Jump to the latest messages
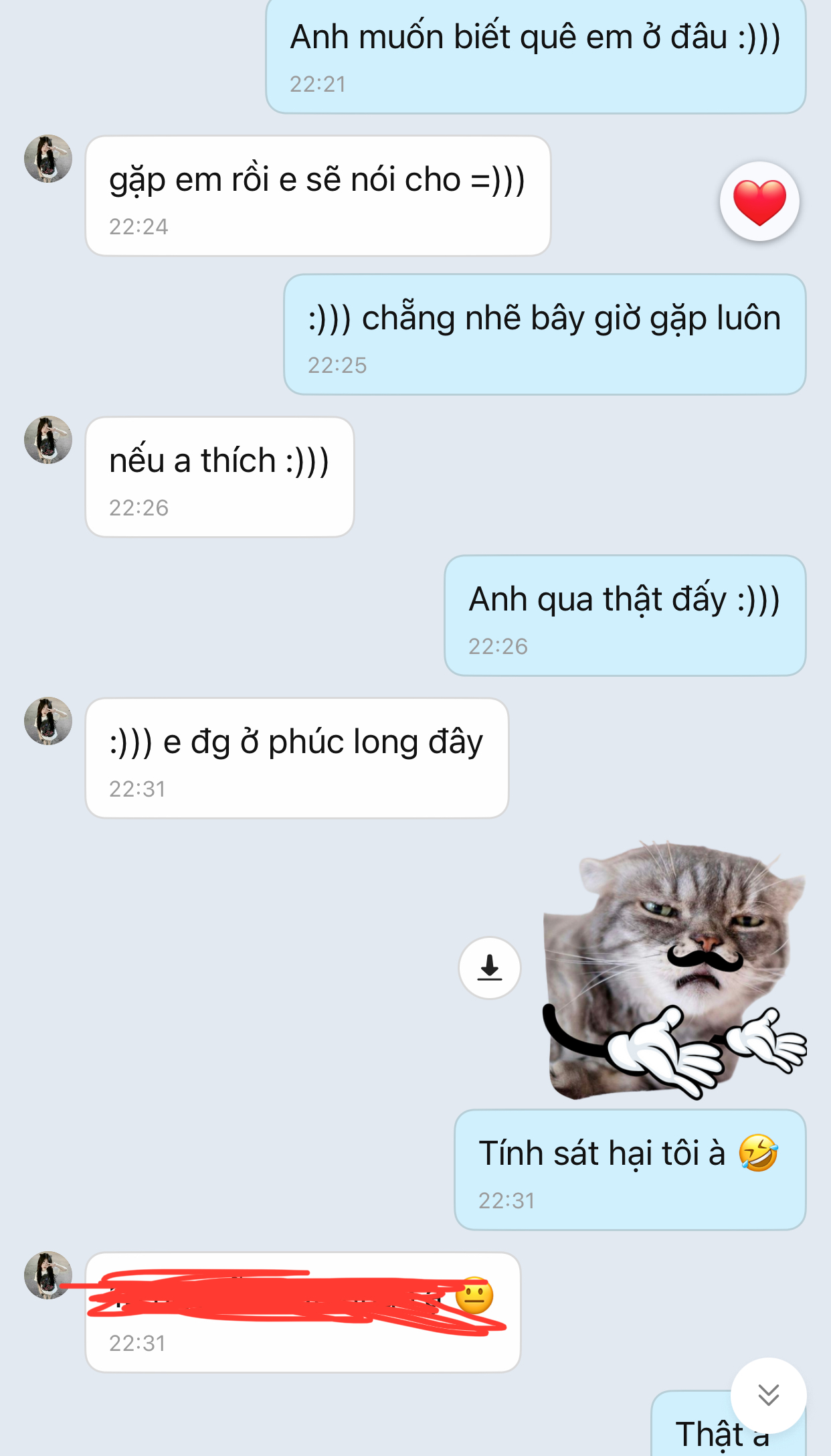 click(768, 1395)
